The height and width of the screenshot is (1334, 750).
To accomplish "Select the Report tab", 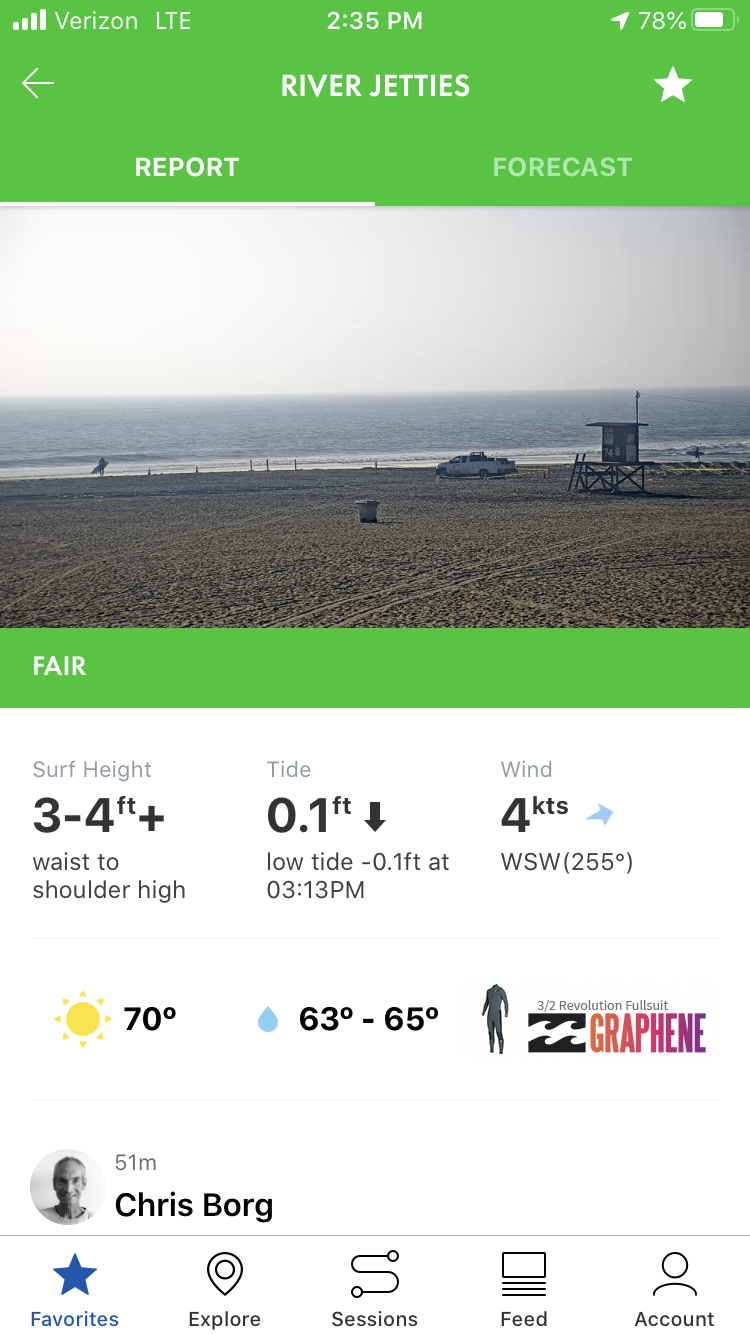I will [x=187, y=167].
